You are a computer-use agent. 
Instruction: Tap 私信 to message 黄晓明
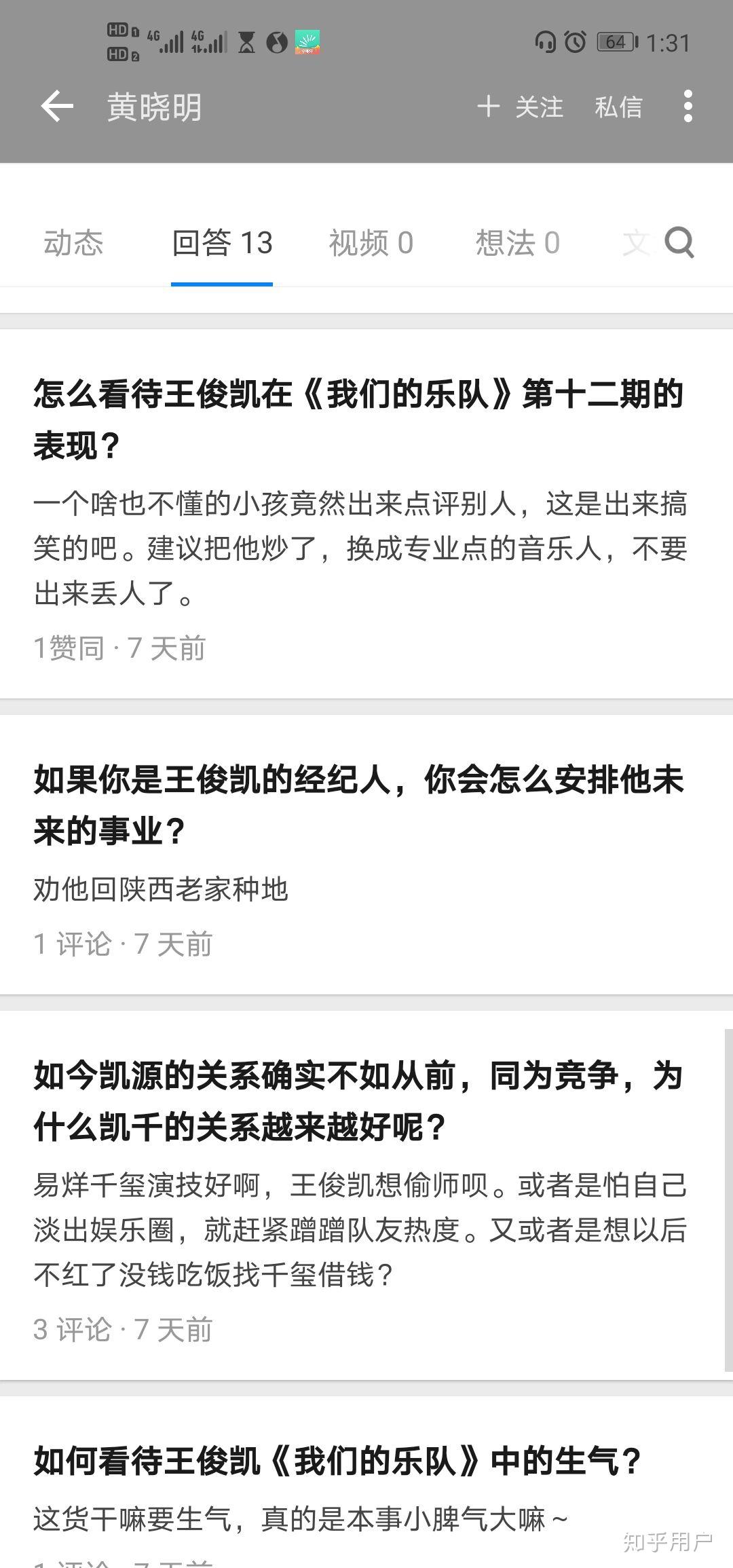(618, 107)
